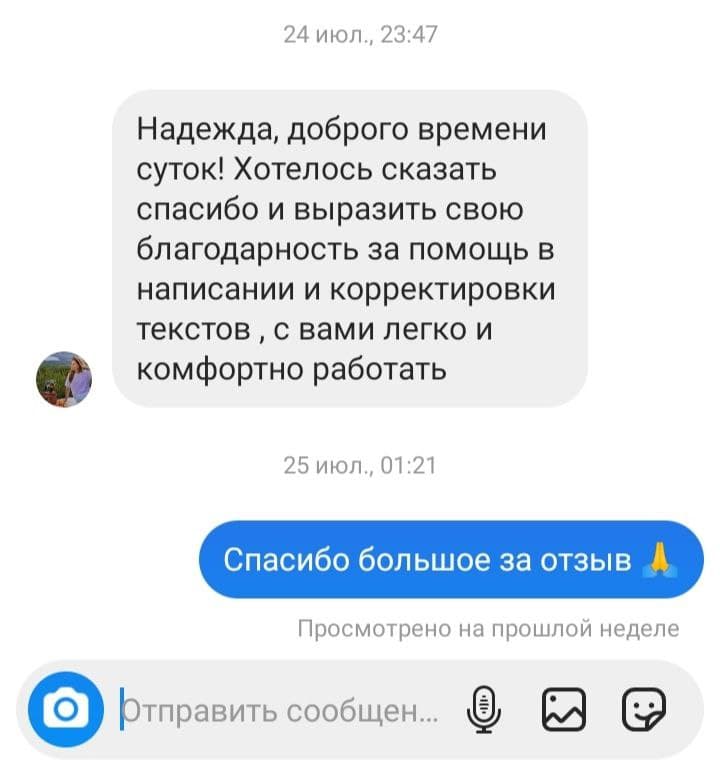Tap the "Отправить сообщение" text field
The width and height of the screenshot is (720, 767).
280,711
